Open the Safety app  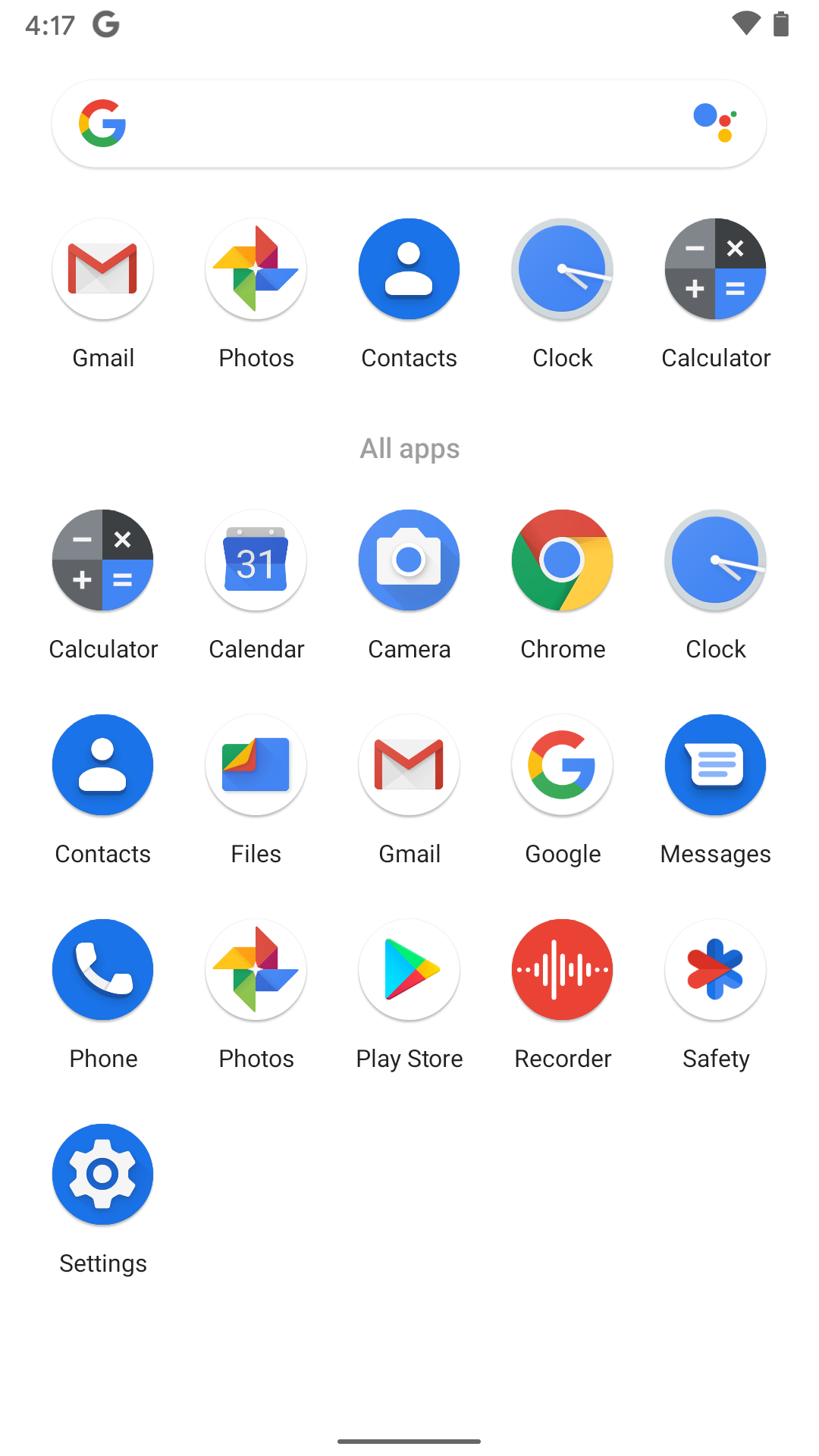coord(716,970)
